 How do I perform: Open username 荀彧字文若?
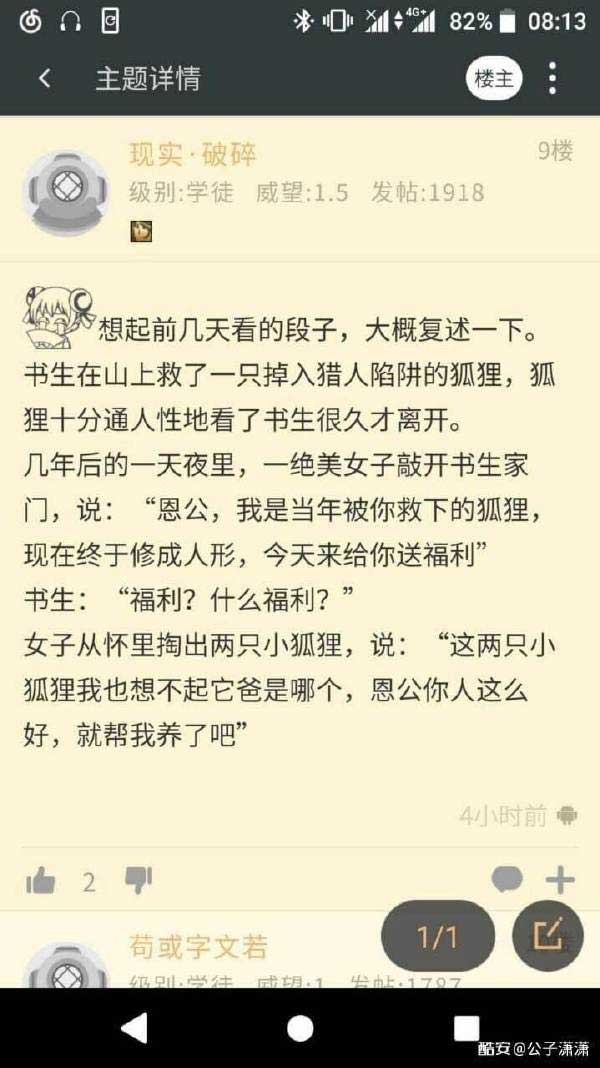(198, 945)
